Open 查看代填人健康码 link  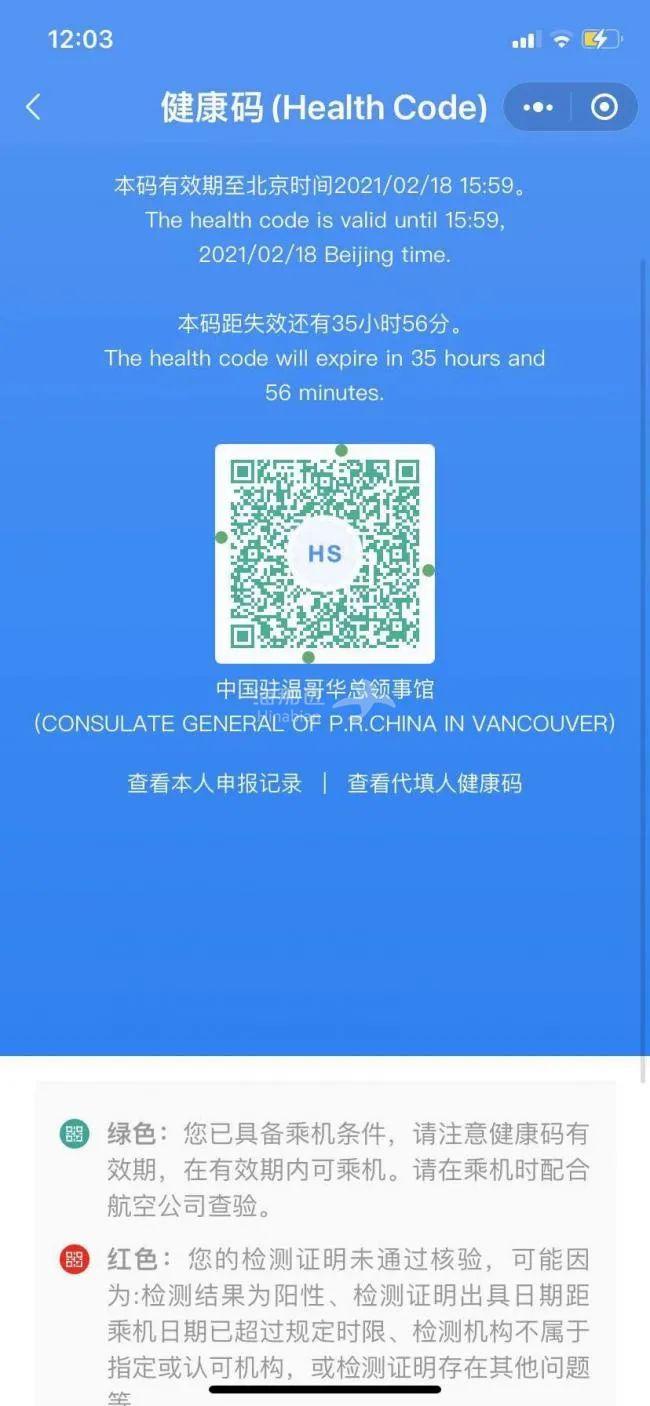coord(434,783)
